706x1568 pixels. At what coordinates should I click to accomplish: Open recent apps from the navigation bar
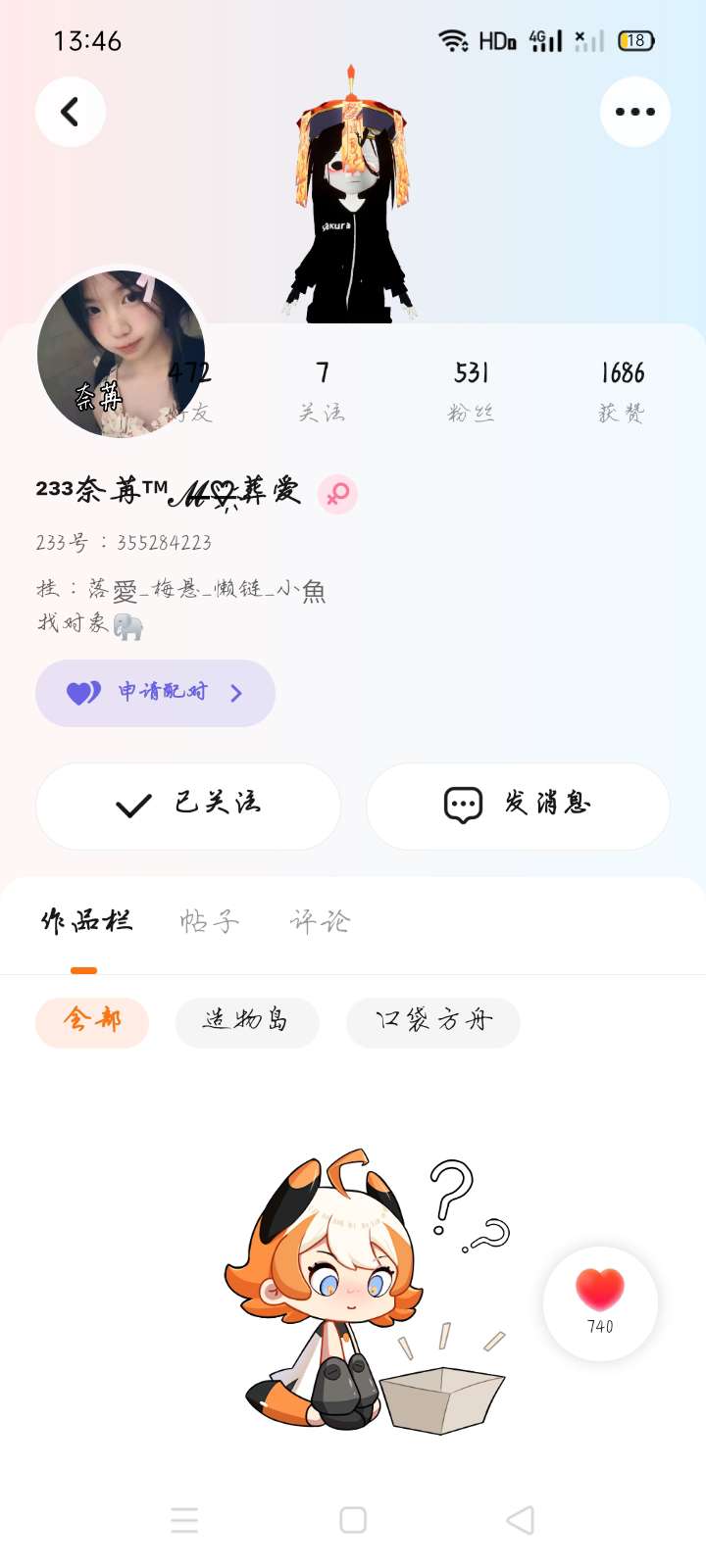click(184, 1520)
